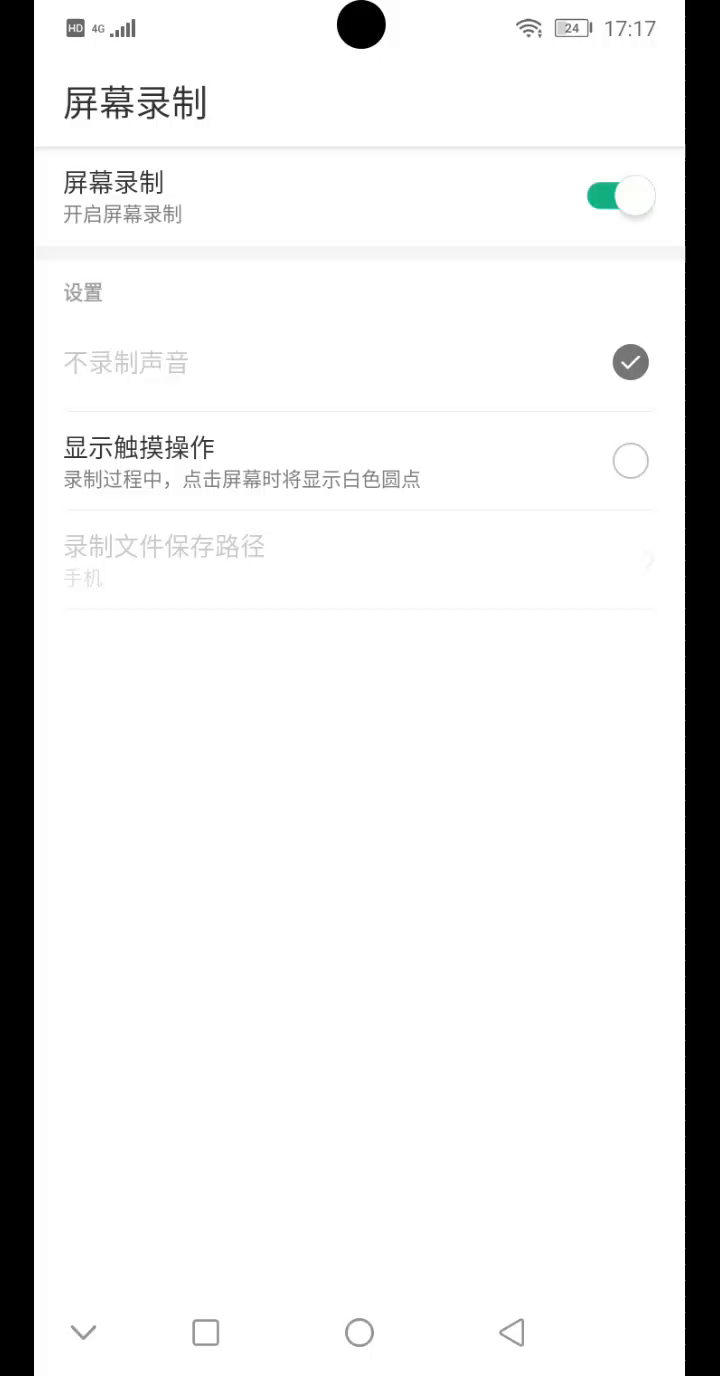
Task: Uncheck the 不录制声音 option
Action: click(x=630, y=362)
